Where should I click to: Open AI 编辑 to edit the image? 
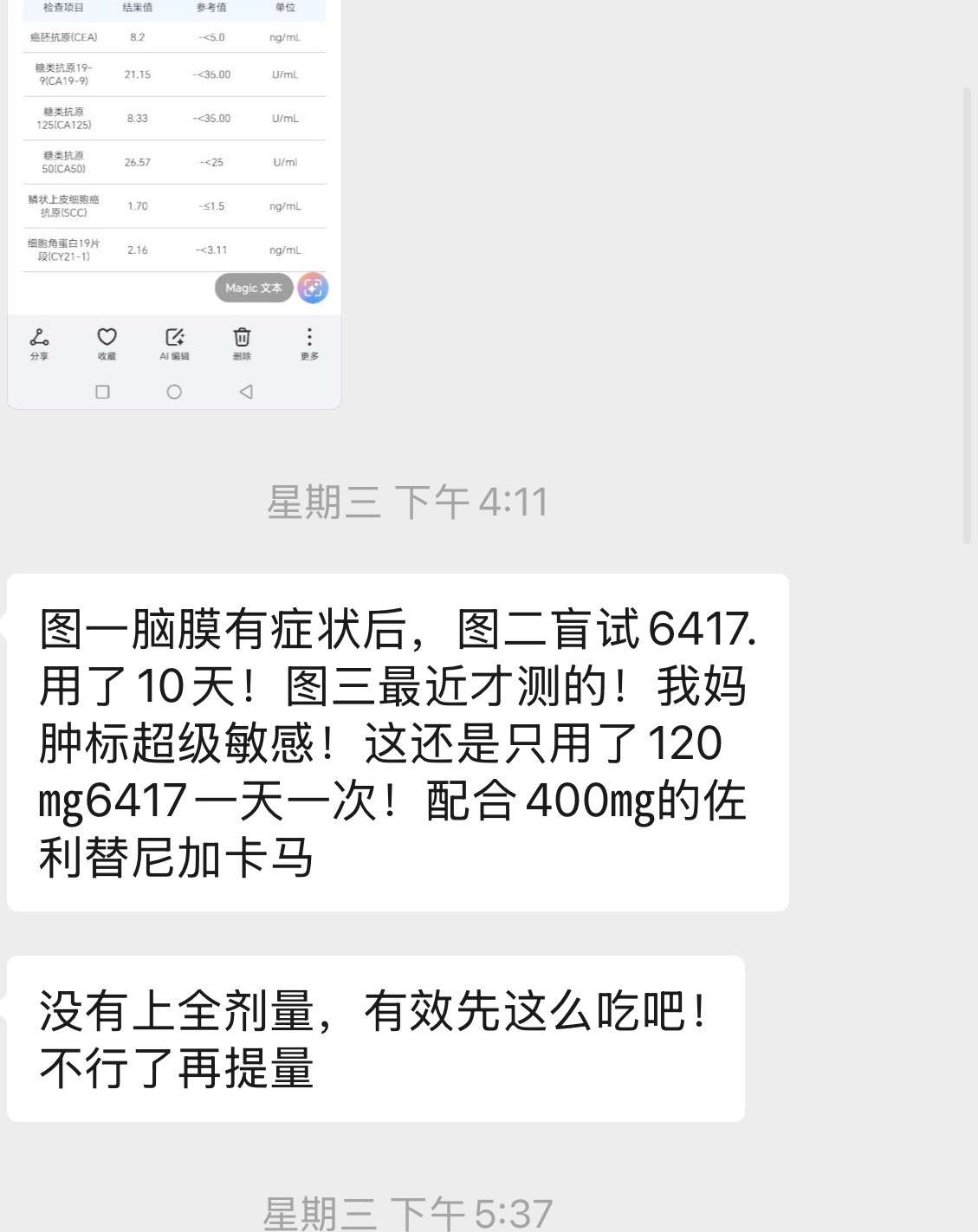click(174, 343)
